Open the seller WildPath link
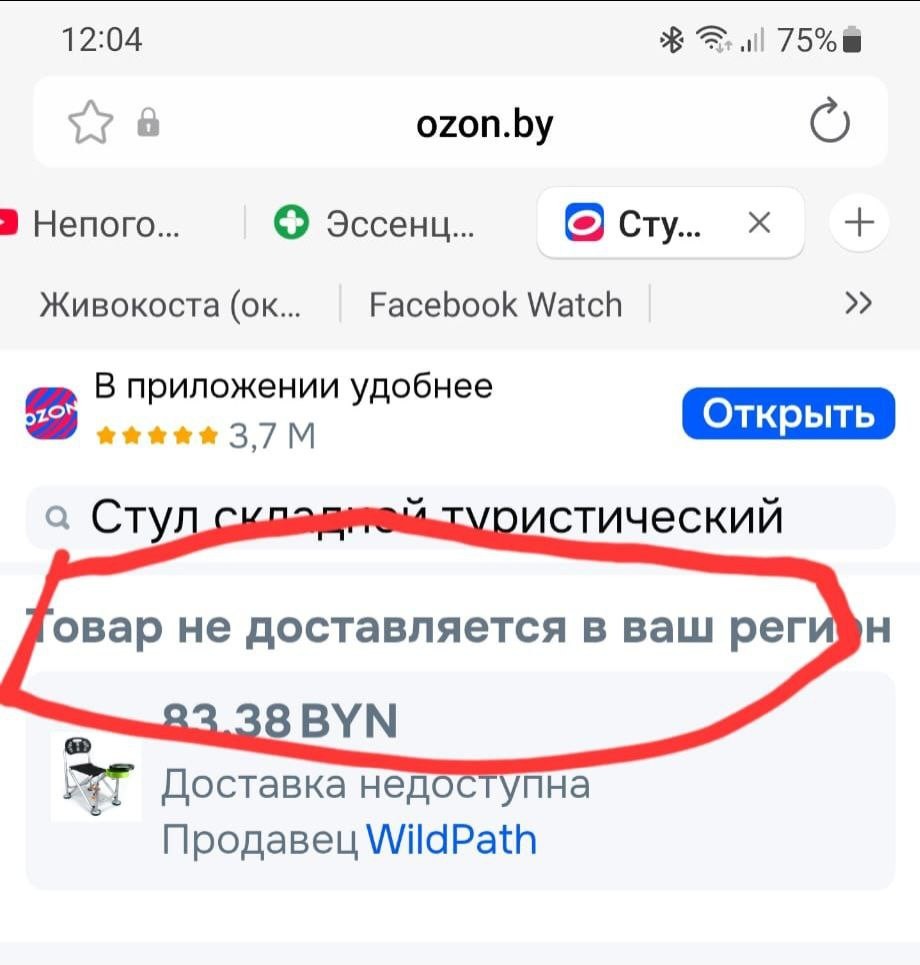The width and height of the screenshot is (920, 965). 451,839
